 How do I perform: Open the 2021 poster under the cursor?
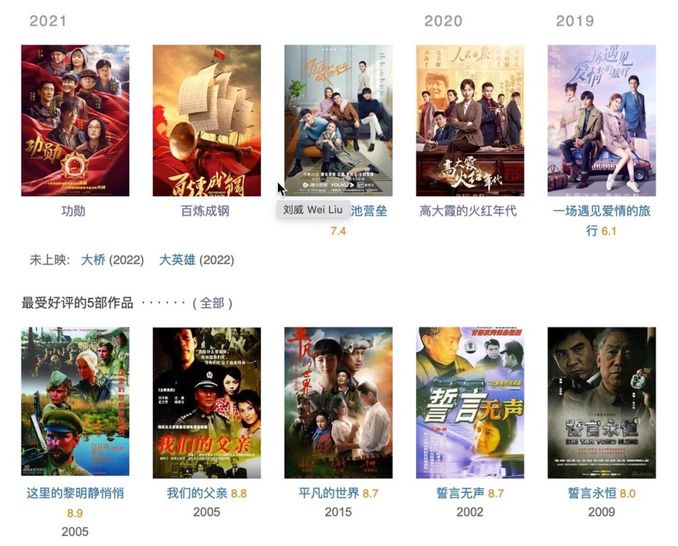[338, 120]
